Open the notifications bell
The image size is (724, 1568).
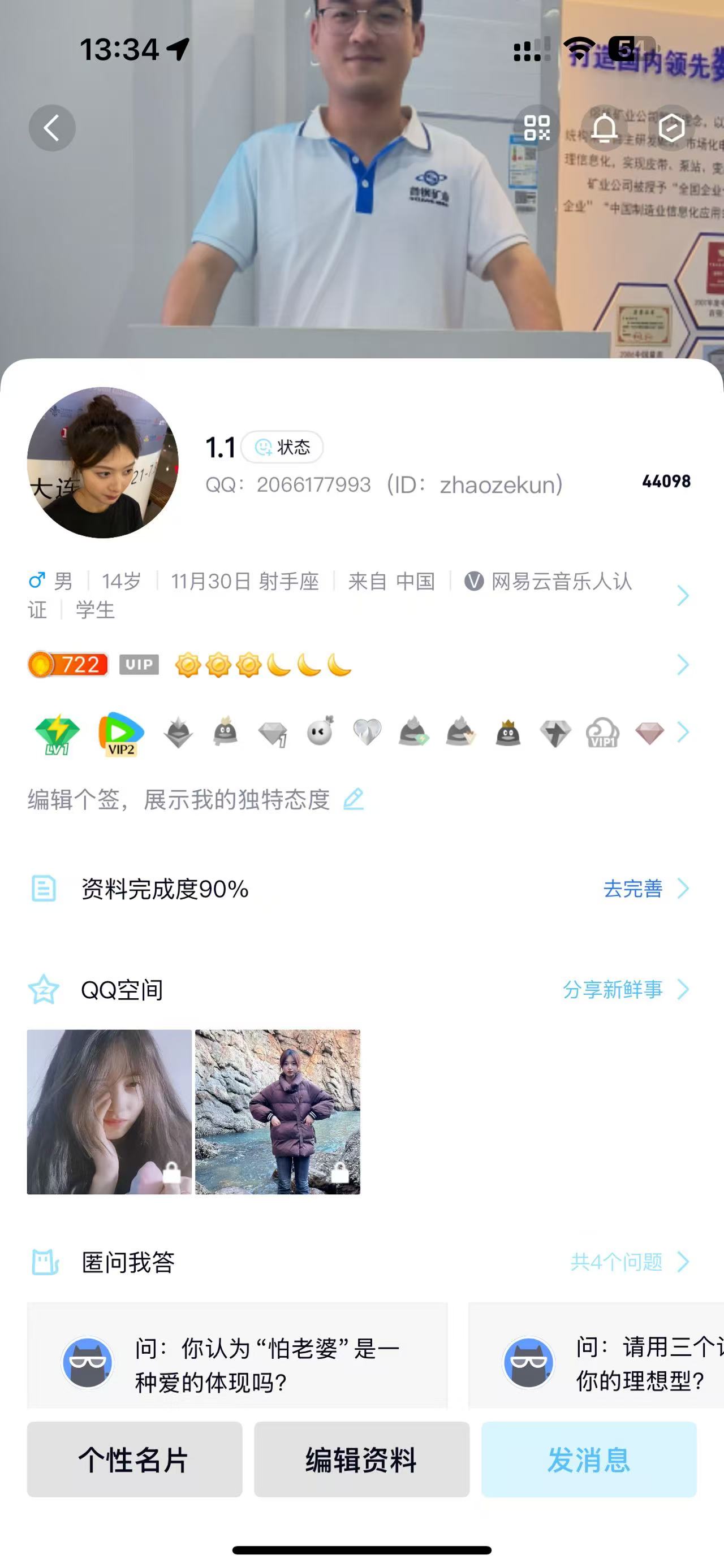click(x=605, y=128)
